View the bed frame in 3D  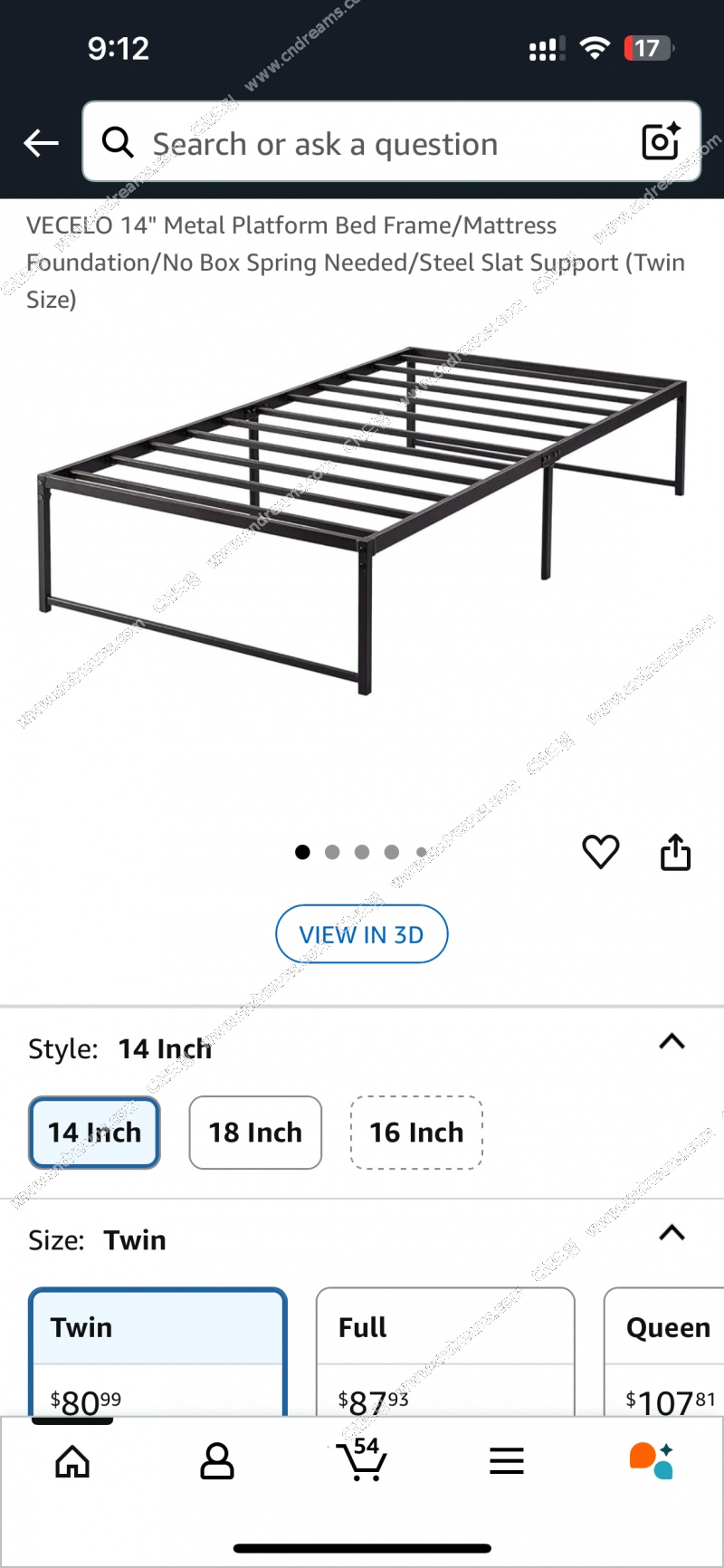(x=361, y=934)
